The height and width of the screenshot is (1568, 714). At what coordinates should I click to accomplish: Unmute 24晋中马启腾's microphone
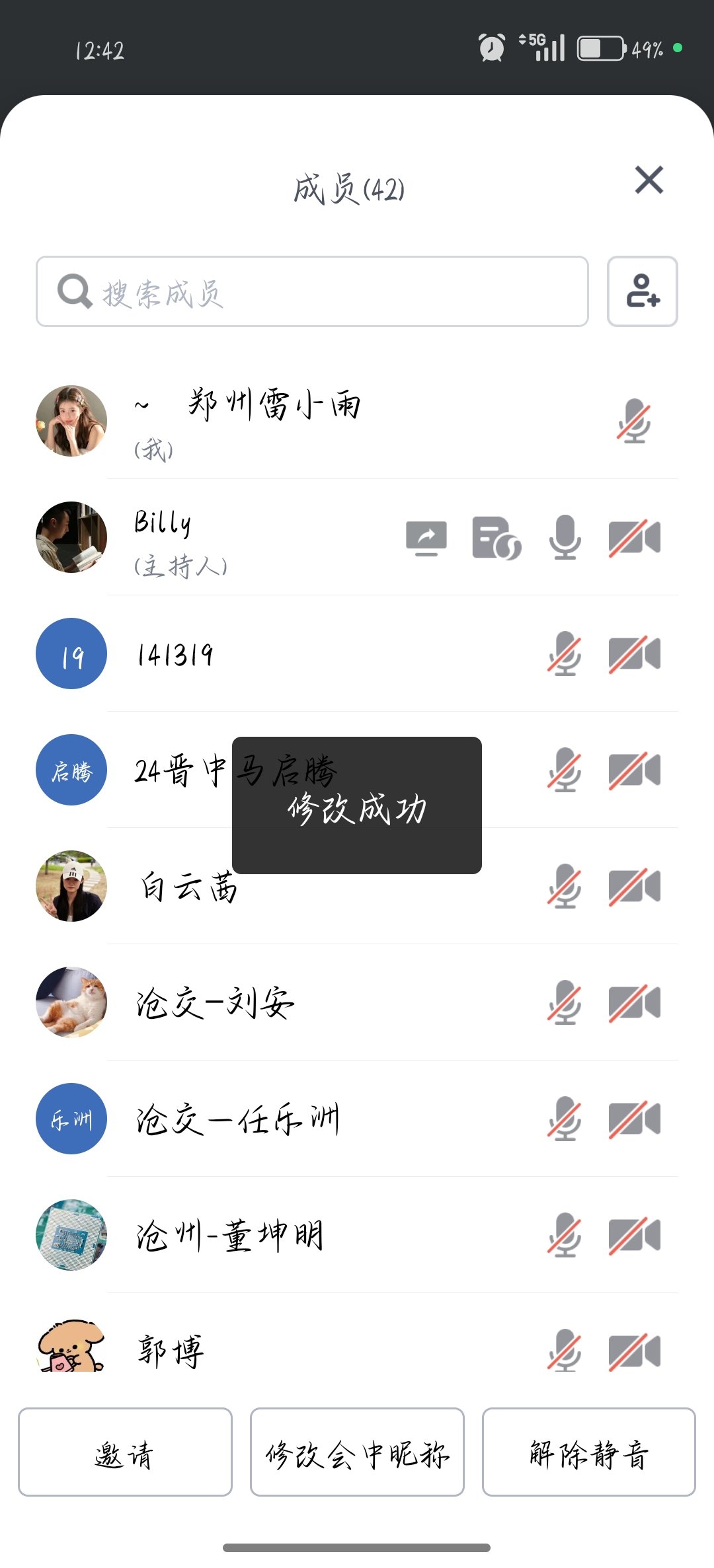[x=563, y=771]
